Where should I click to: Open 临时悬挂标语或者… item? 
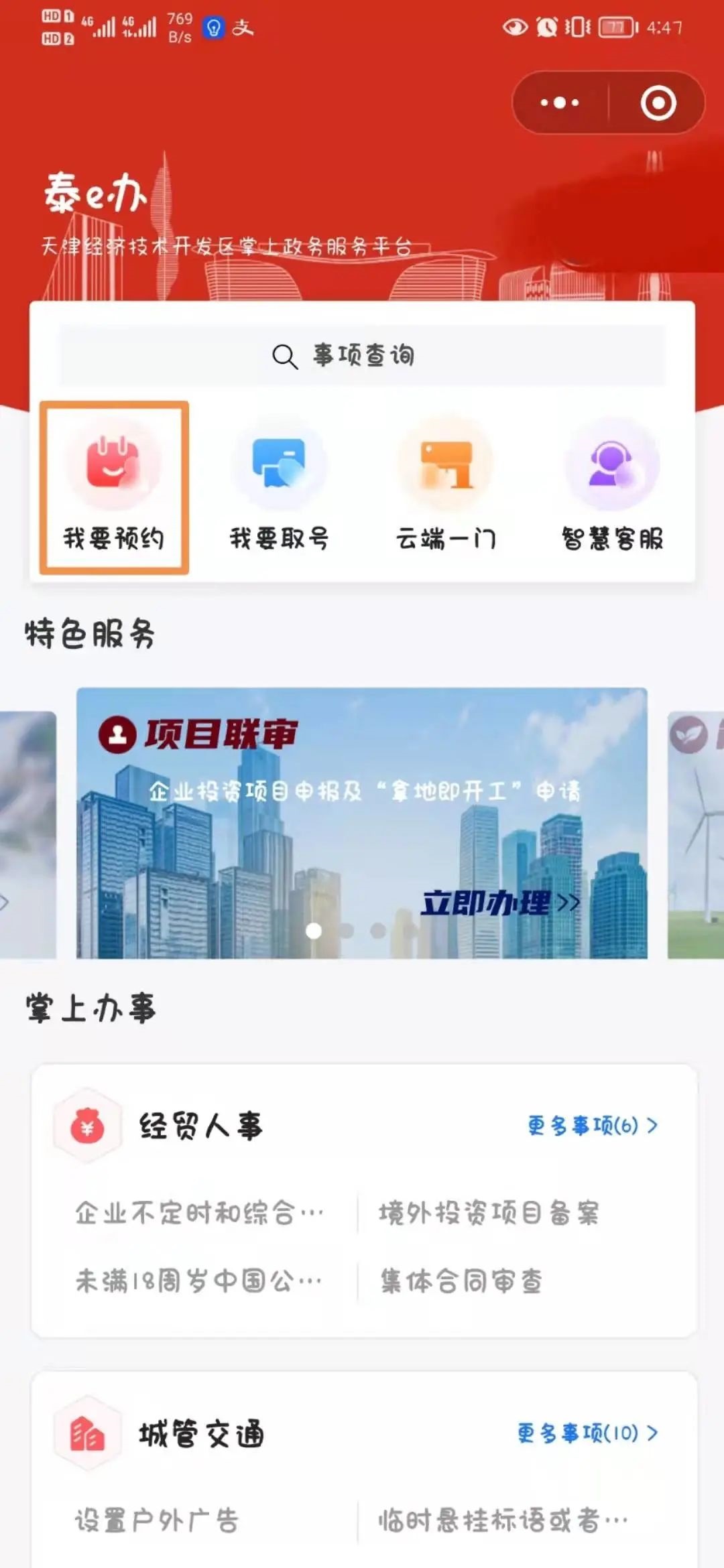pyautogui.click(x=503, y=1520)
